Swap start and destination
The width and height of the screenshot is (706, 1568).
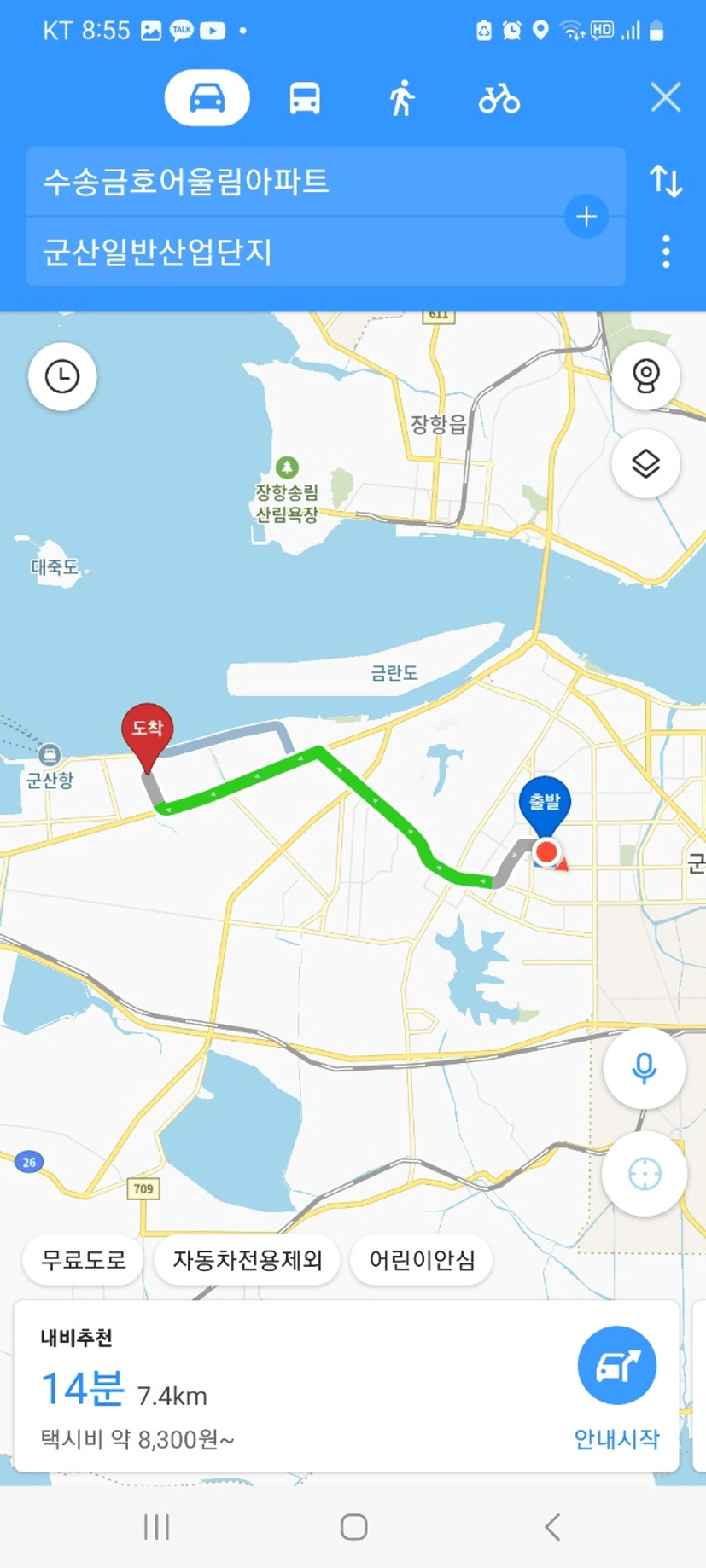click(666, 181)
